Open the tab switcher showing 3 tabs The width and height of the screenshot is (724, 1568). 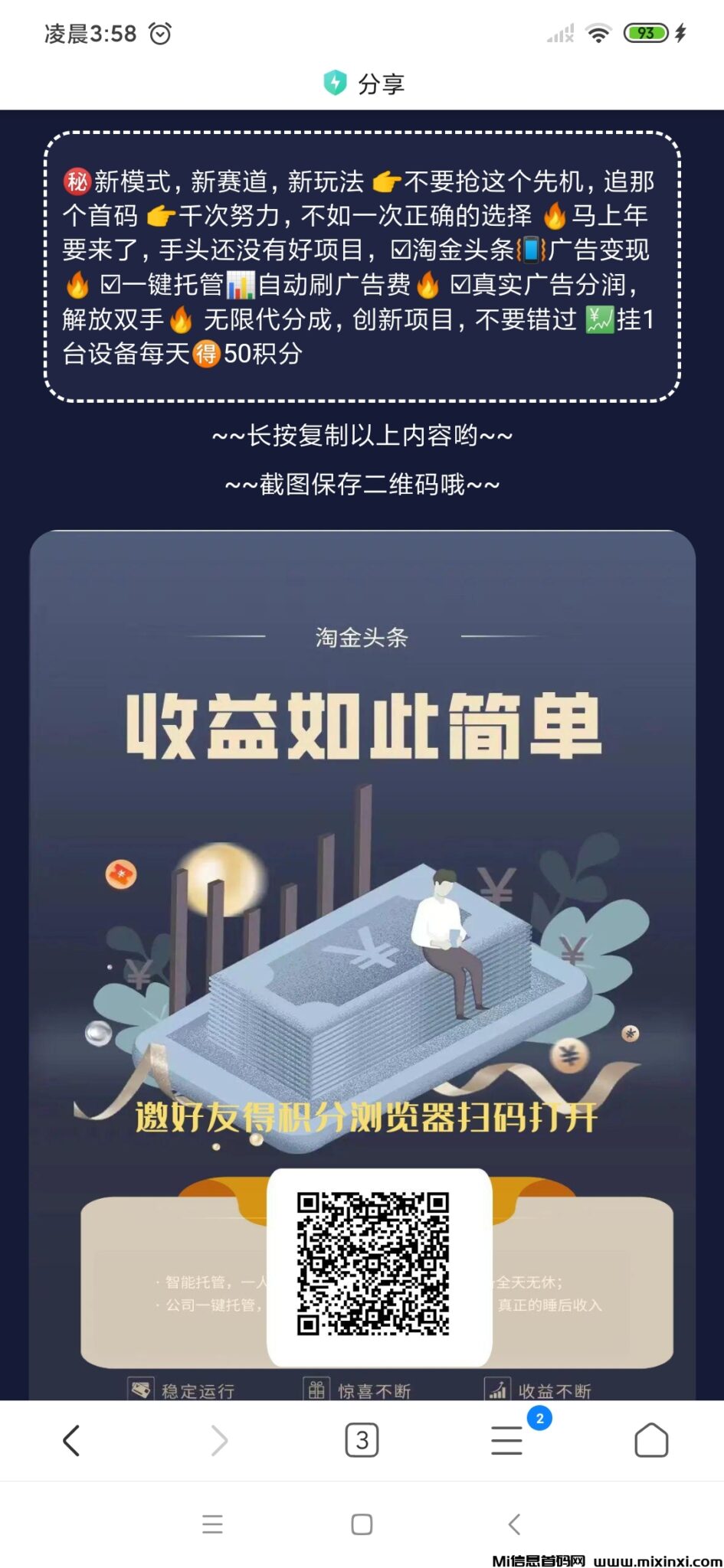[x=362, y=1440]
